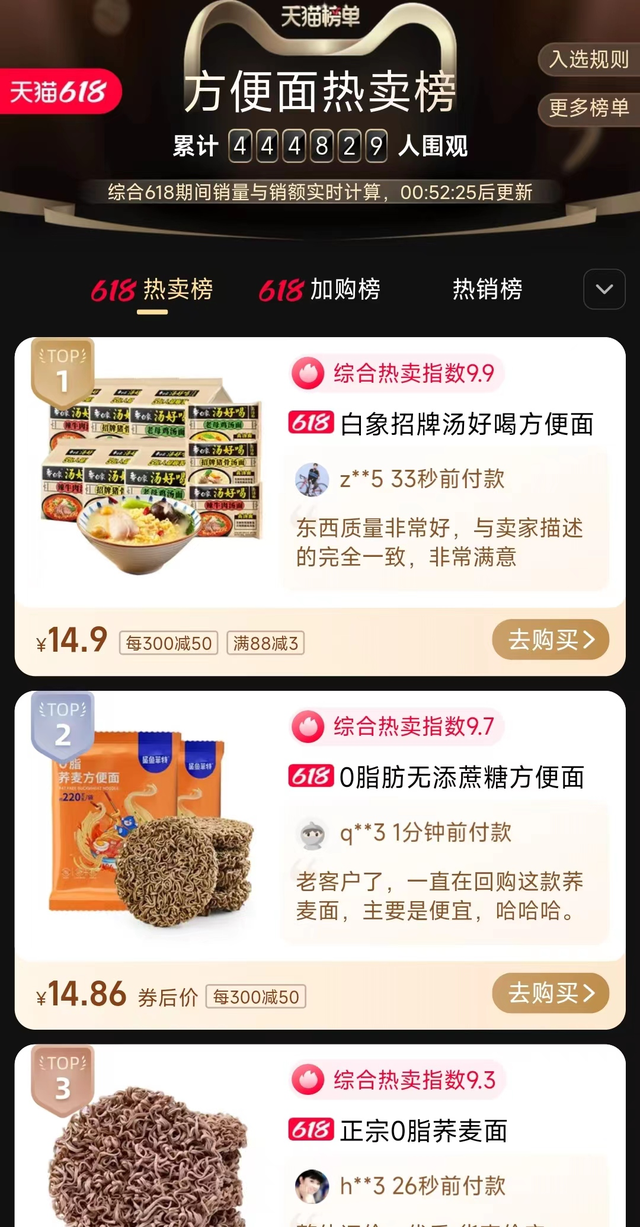Expand the ranking tabs dropdown arrow

pyautogui.click(x=604, y=290)
